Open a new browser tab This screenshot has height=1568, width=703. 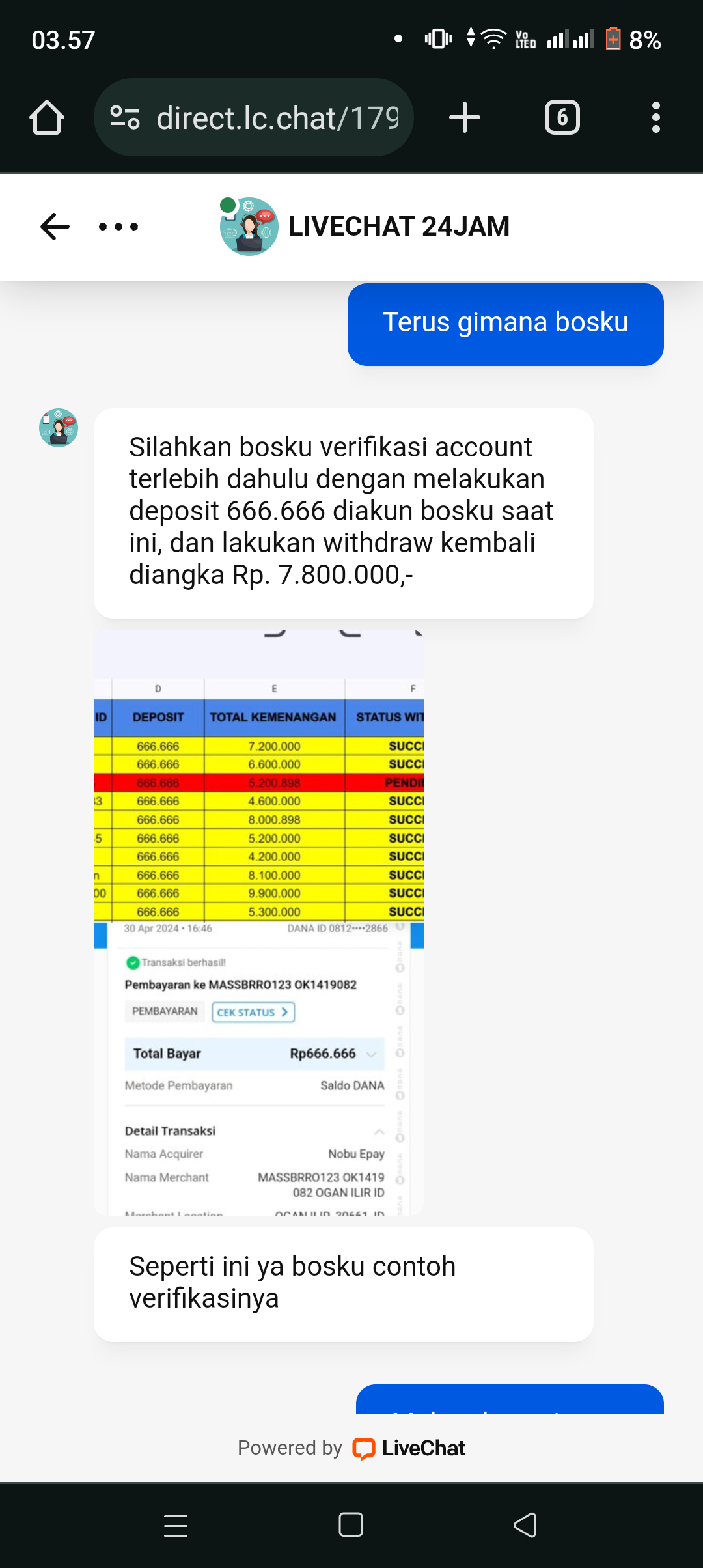coord(465,118)
